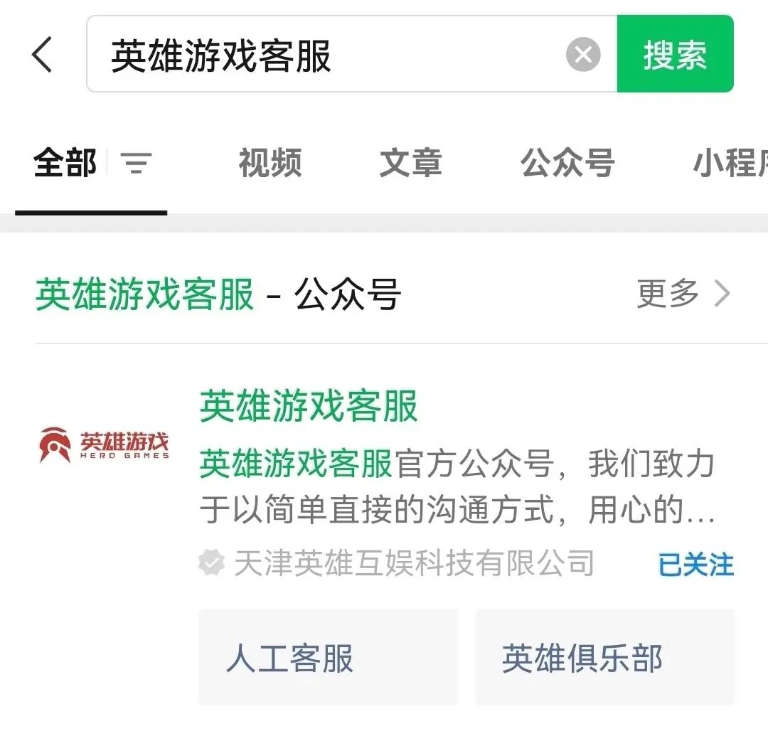Go back using the arrow icon
The height and width of the screenshot is (730, 768).
click(x=42, y=55)
